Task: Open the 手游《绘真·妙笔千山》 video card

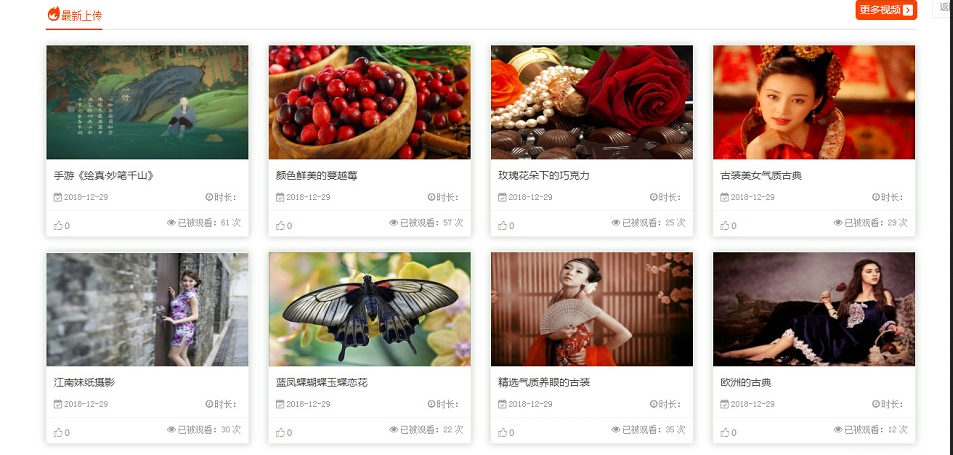Action: [x=147, y=102]
